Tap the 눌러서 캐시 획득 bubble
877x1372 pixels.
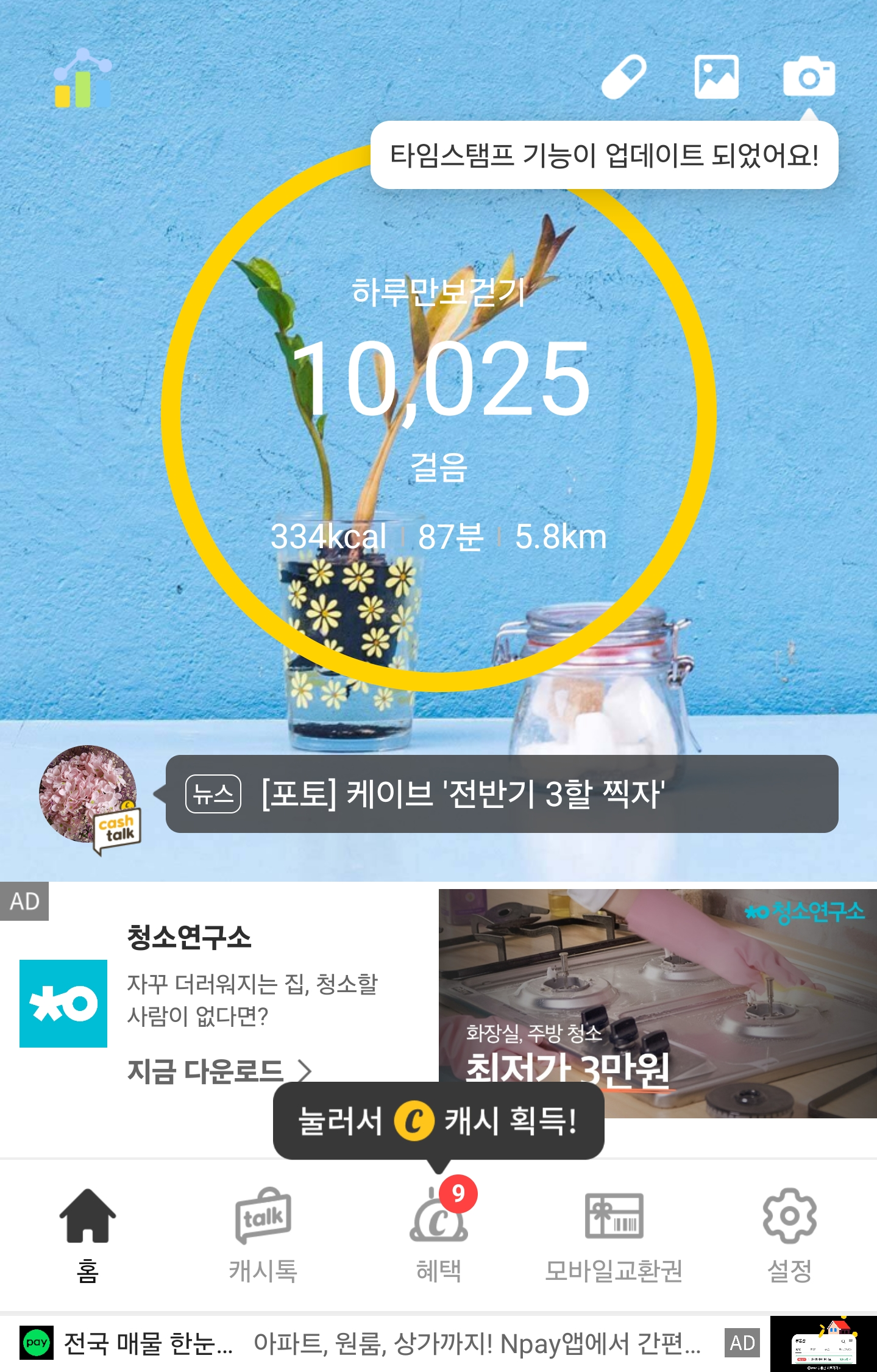438,1121
